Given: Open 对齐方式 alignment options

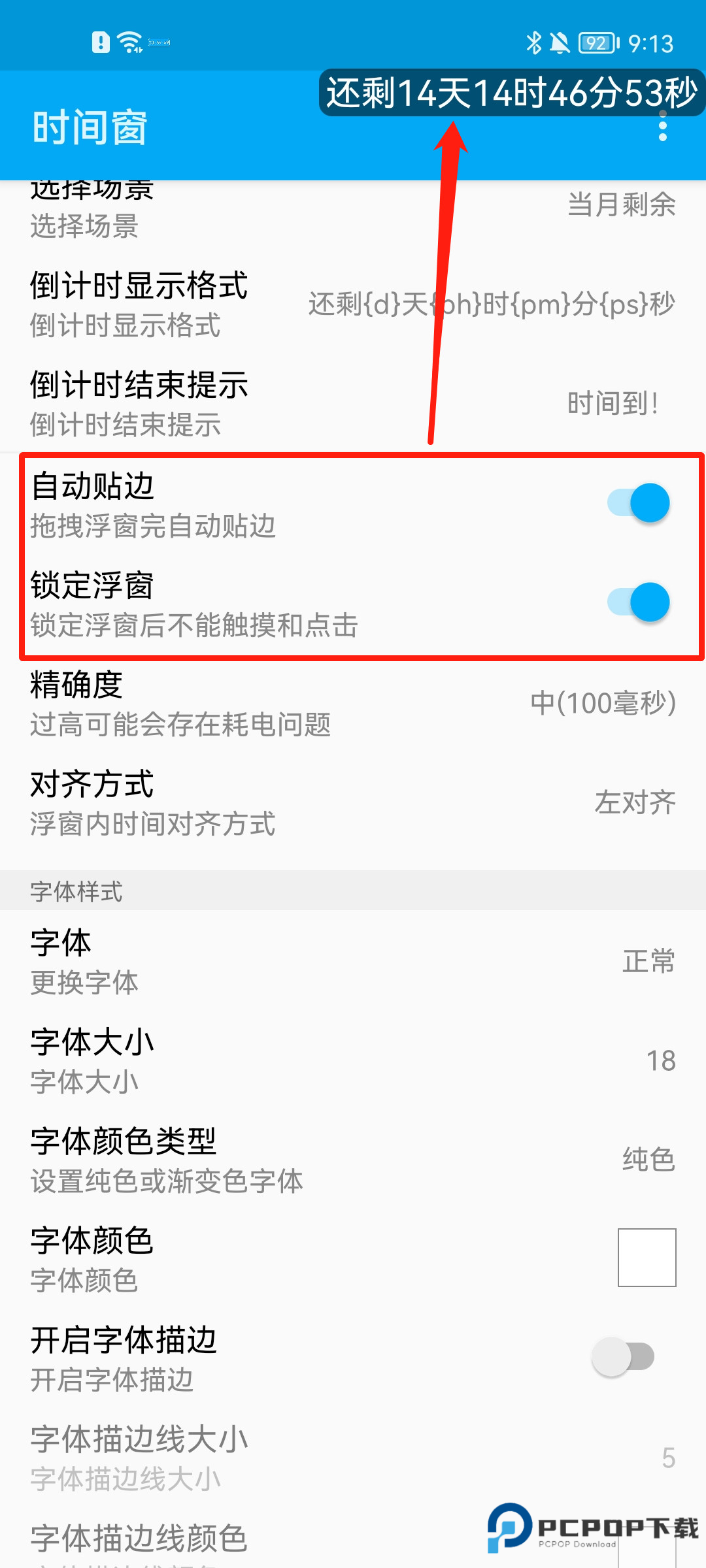Looking at the screenshot, I should point(353,803).
